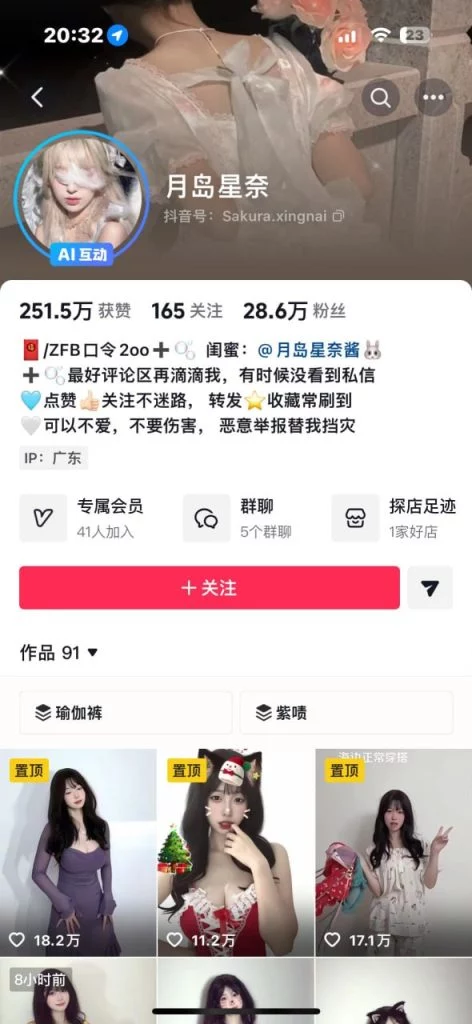Play the pinned video with 11.2万 likes
Screen dimensions: 472x1024
pos(236,852)
